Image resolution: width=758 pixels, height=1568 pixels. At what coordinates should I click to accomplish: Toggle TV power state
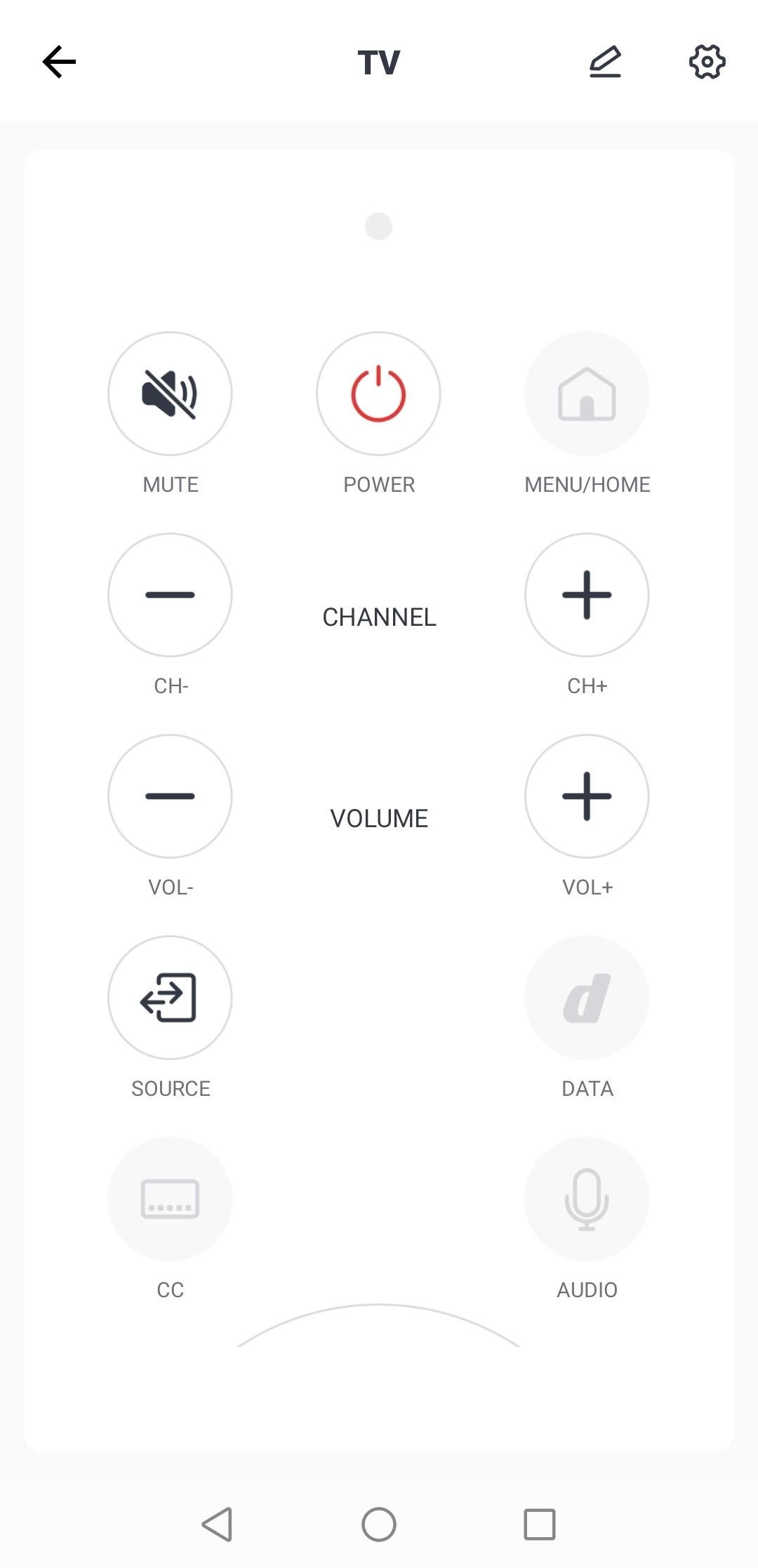pyautogui.click(x=378, y=394)
